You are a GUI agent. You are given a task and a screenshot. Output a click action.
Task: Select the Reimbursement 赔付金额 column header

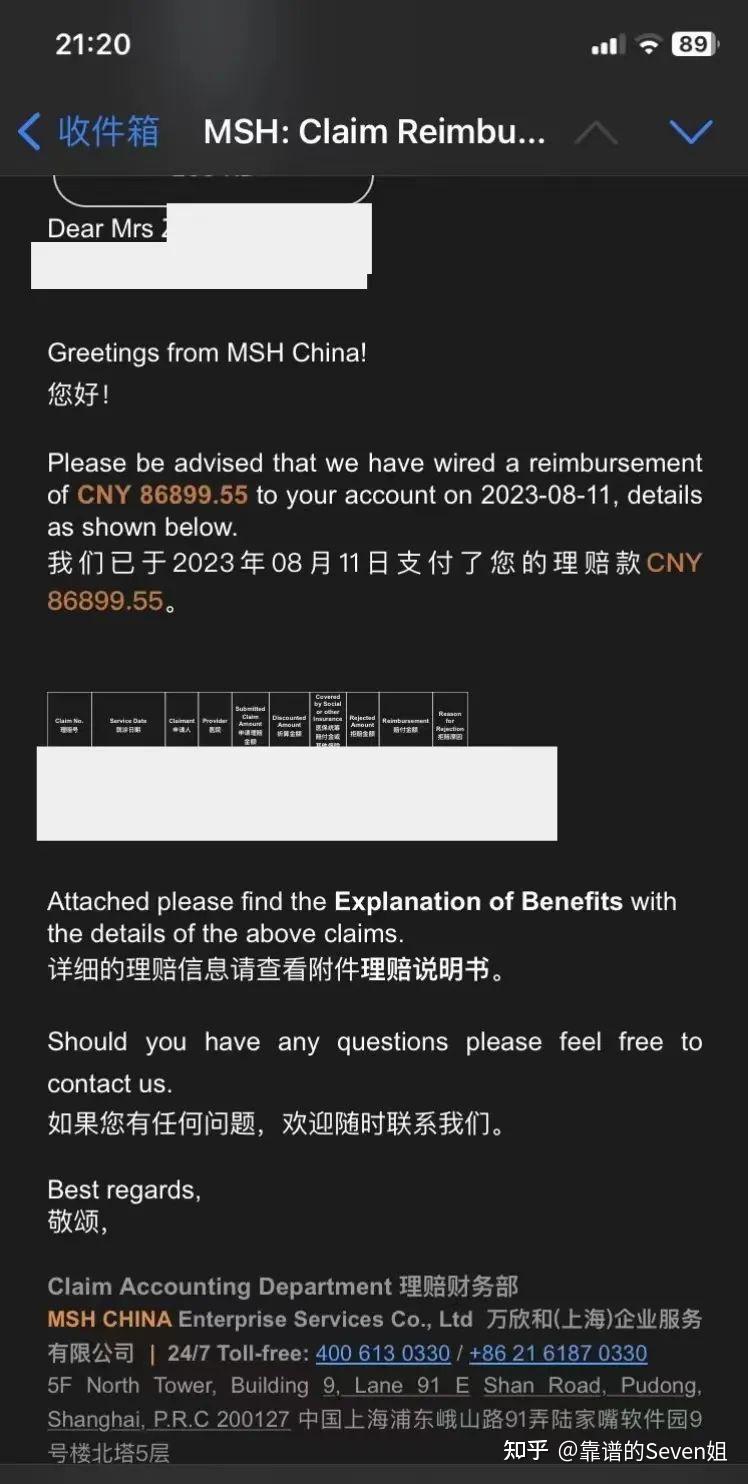click(x=404, y=718)
